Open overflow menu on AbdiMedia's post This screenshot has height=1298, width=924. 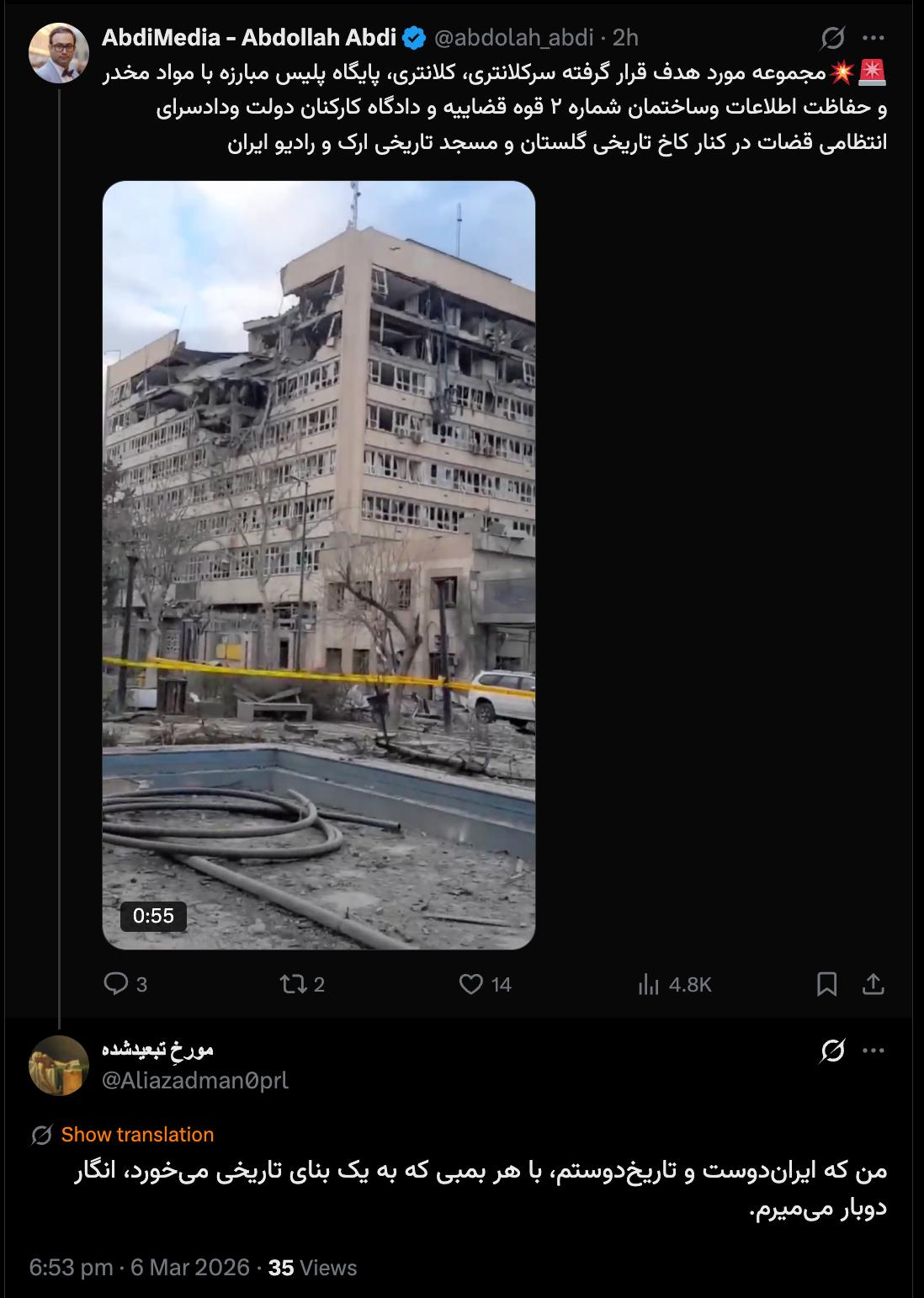tap(874, 38)
